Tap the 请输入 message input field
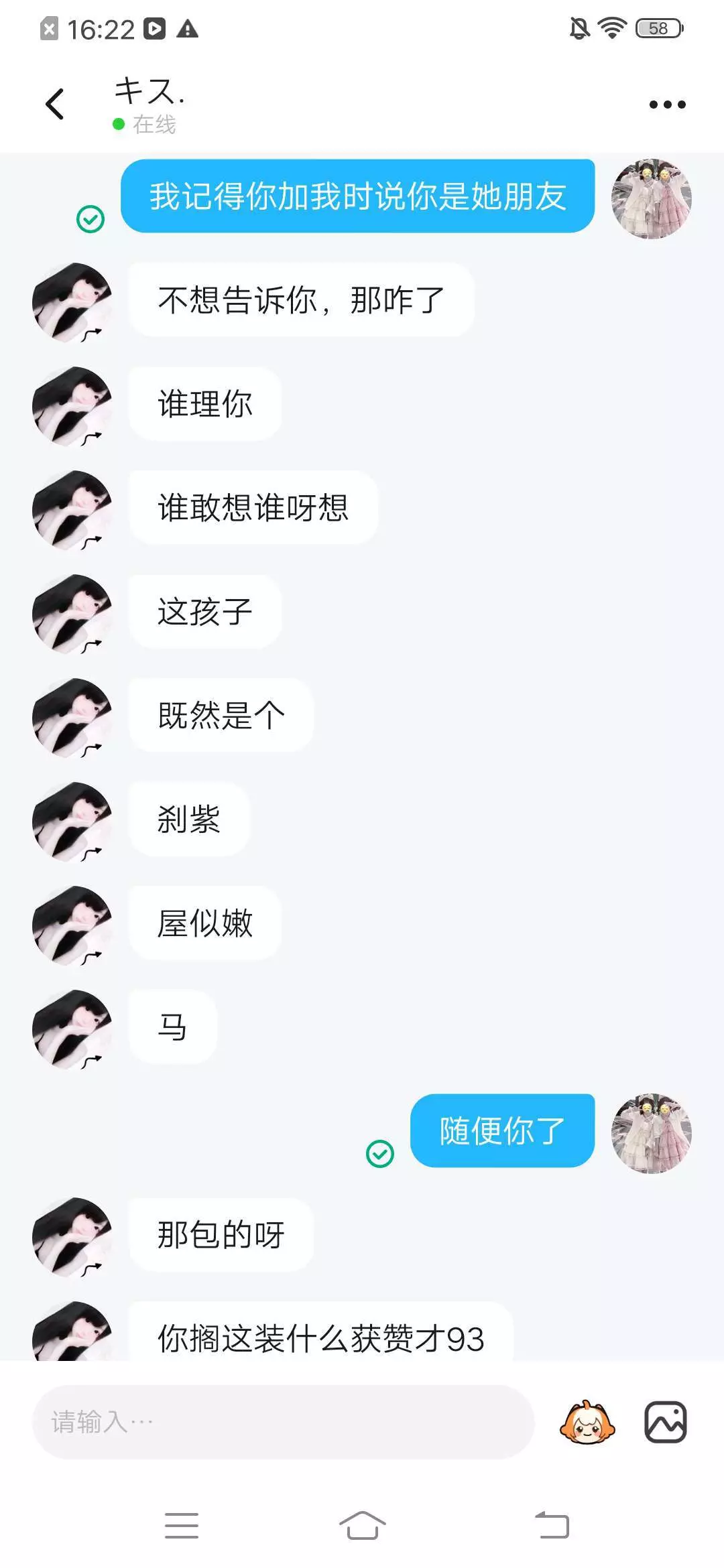This screenshot has width=724, height=1568. coord(283,1421)
